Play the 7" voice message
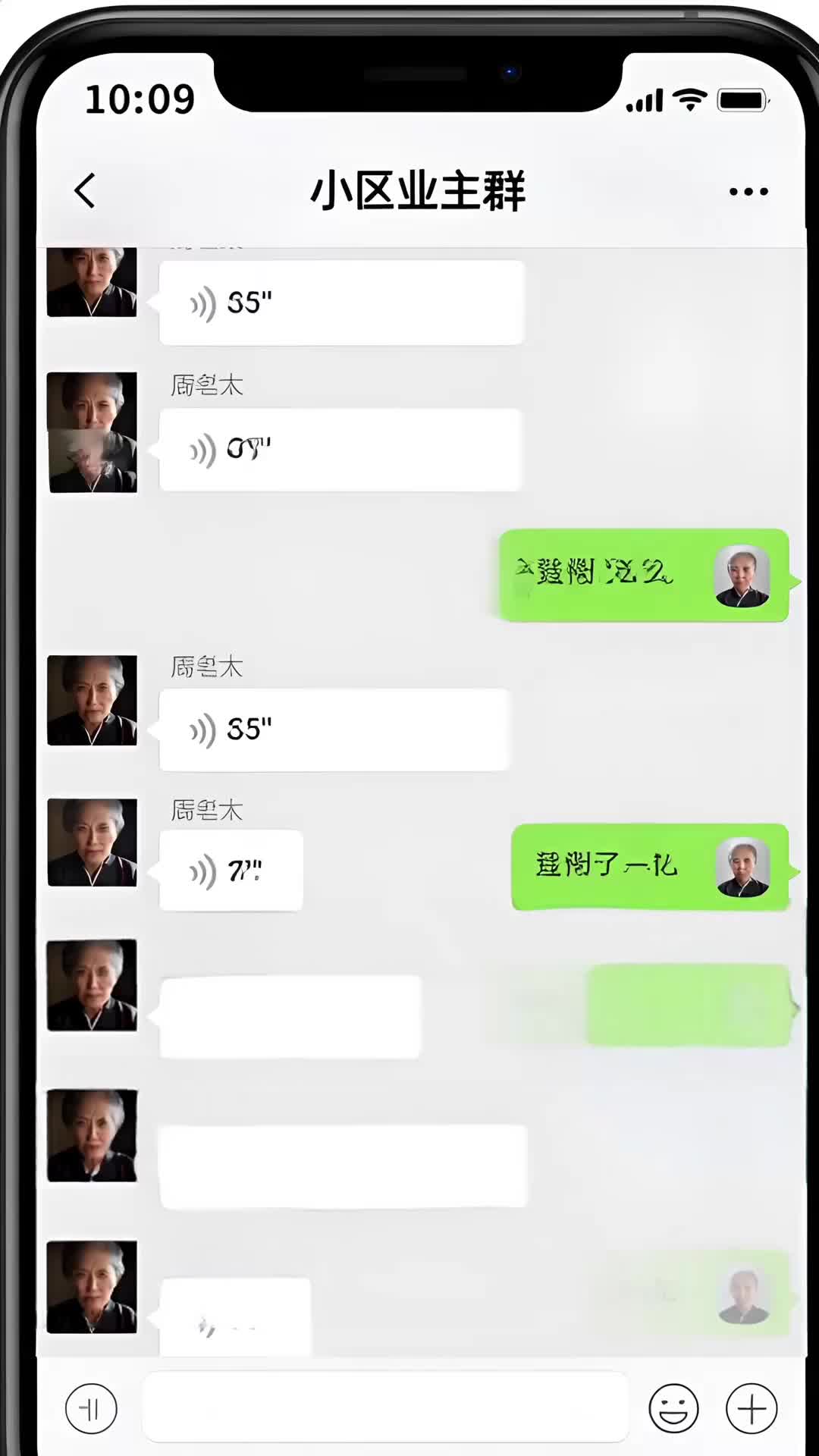The image size is (819, 1456). (x=231, y=871)
